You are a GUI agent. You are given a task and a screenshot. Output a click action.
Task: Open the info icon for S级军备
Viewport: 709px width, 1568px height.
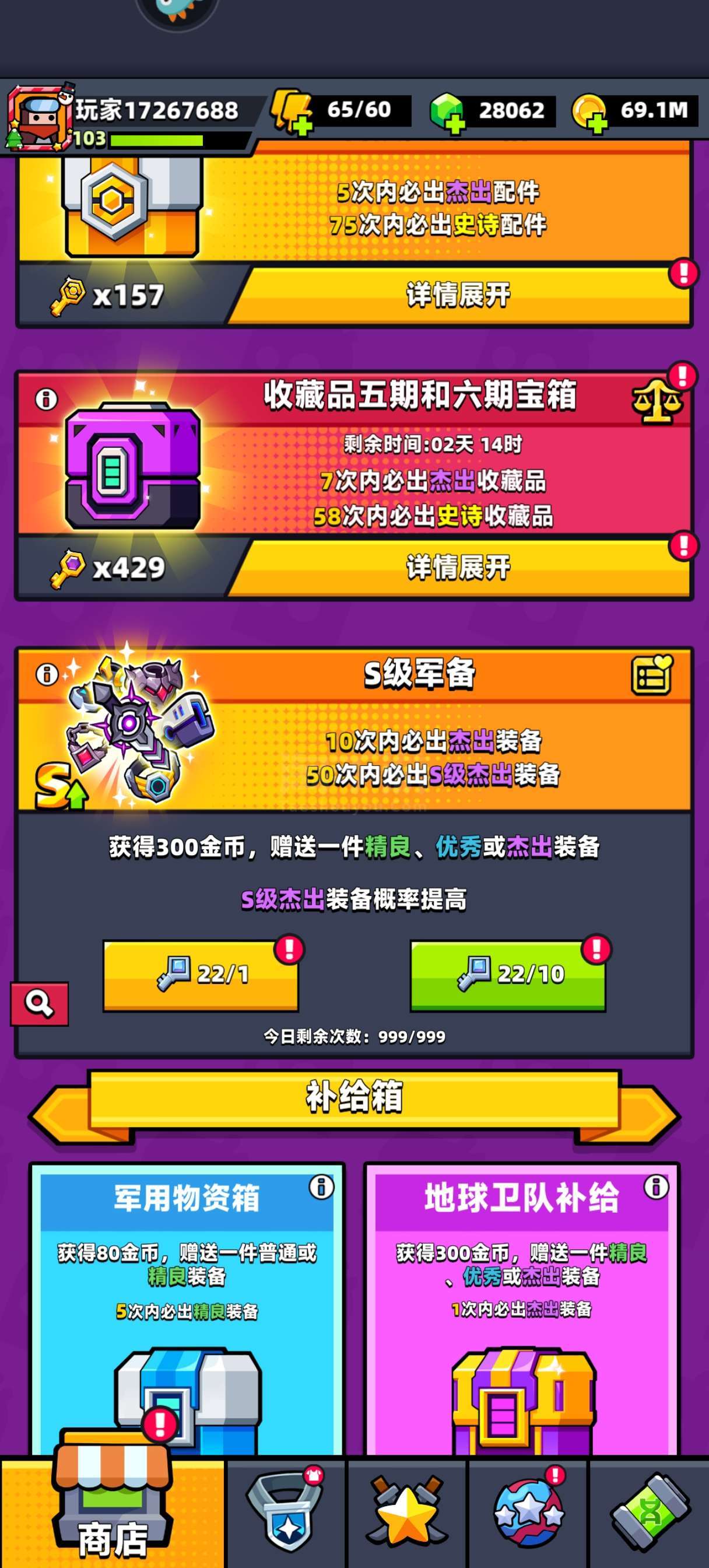coord(47,674)
